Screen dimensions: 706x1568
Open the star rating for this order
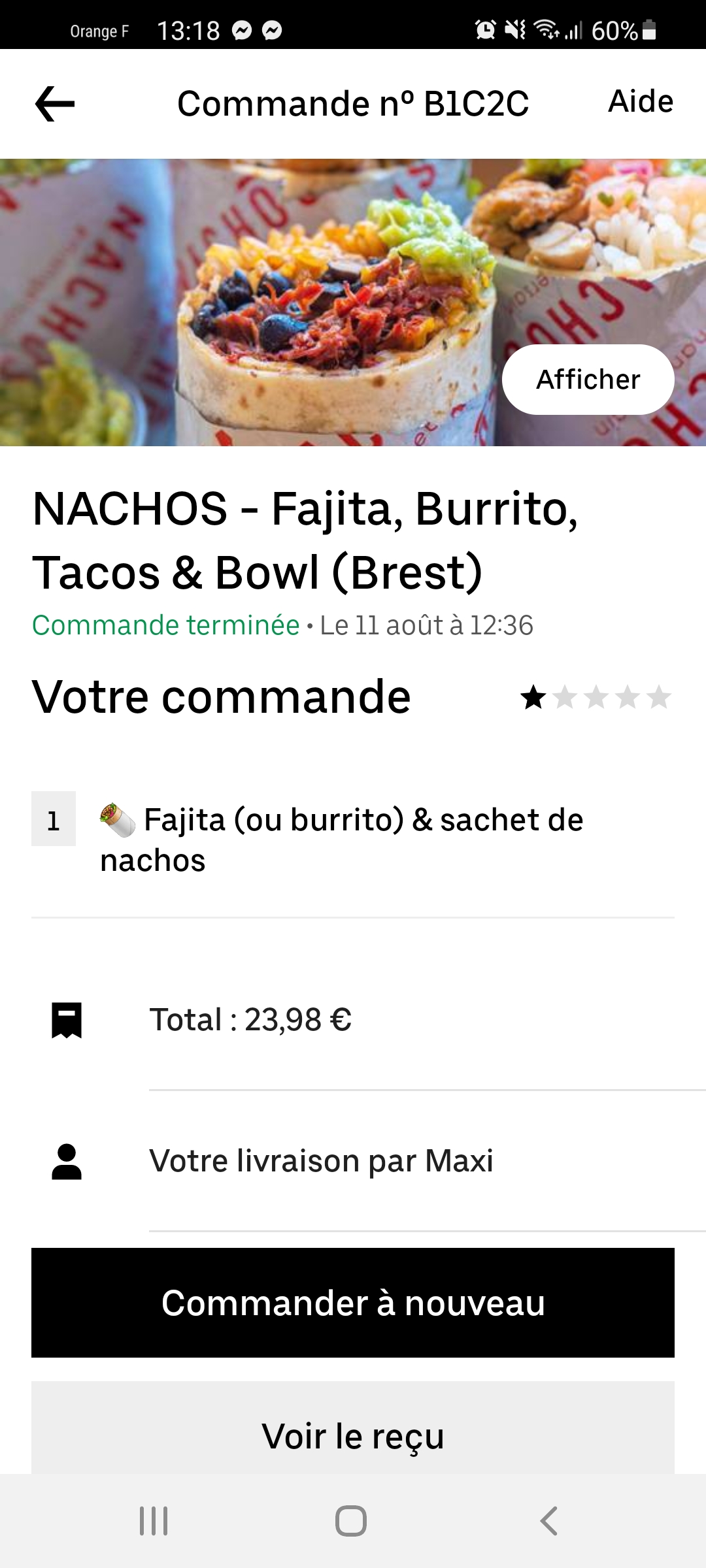(596, 698)
